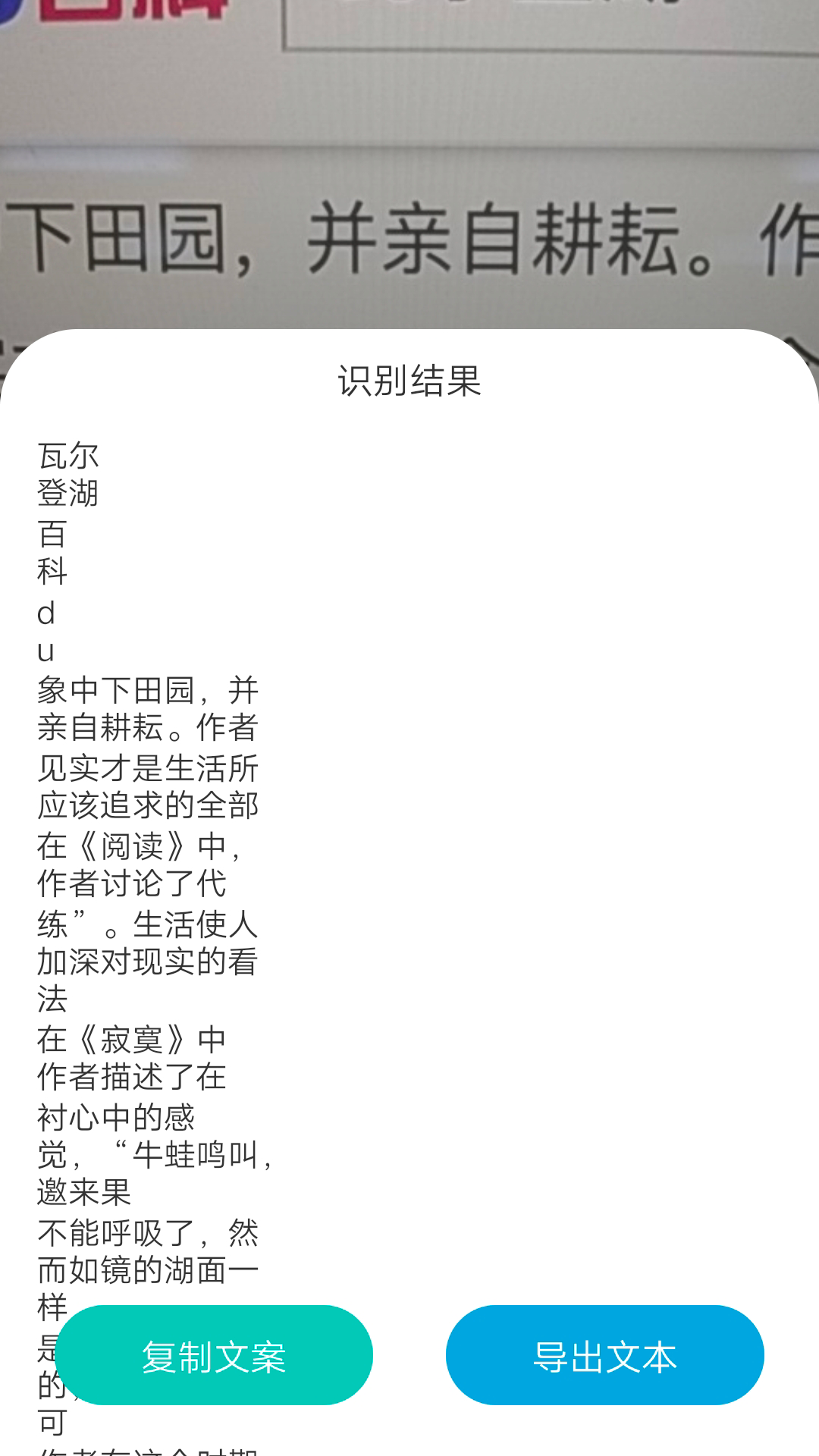Export the text via 导出文本
The width and height of the screenshot is (819, 1456).
click(x=604, y=1355)
